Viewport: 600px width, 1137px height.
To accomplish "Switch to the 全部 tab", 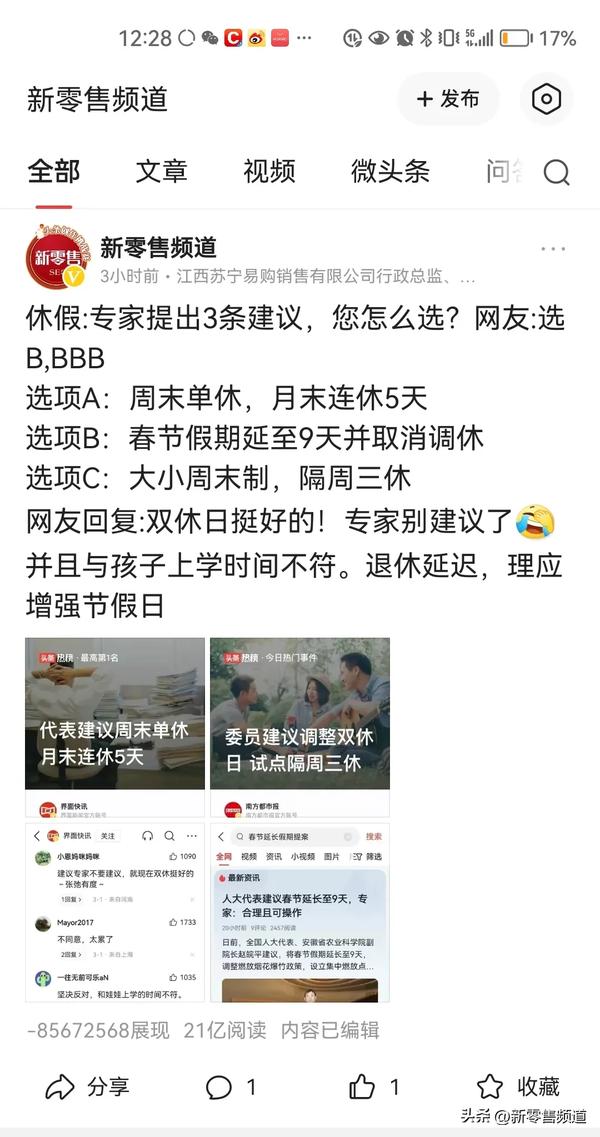I will pos(53,171).
